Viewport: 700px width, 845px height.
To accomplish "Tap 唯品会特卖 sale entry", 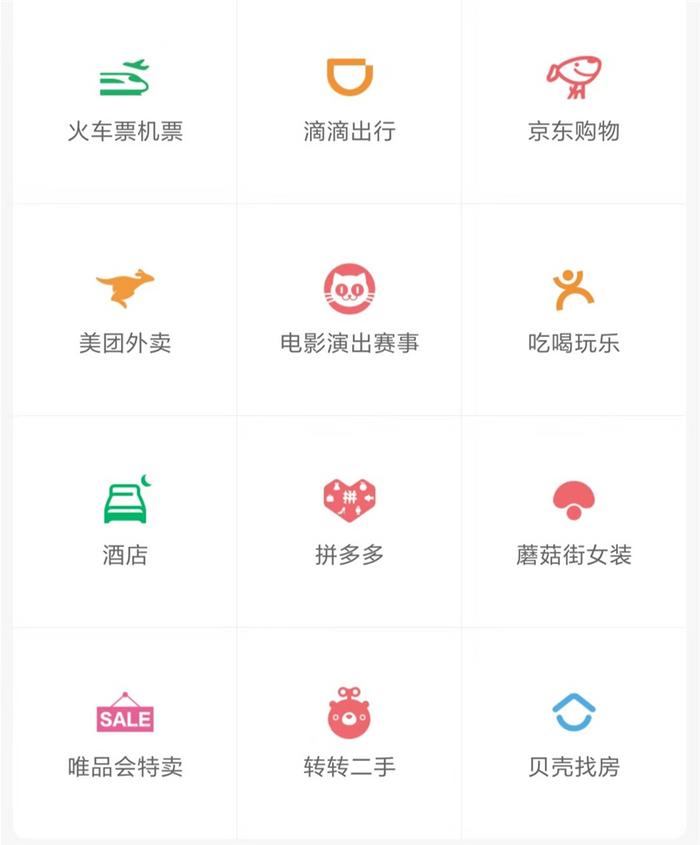I will [125, 735].
